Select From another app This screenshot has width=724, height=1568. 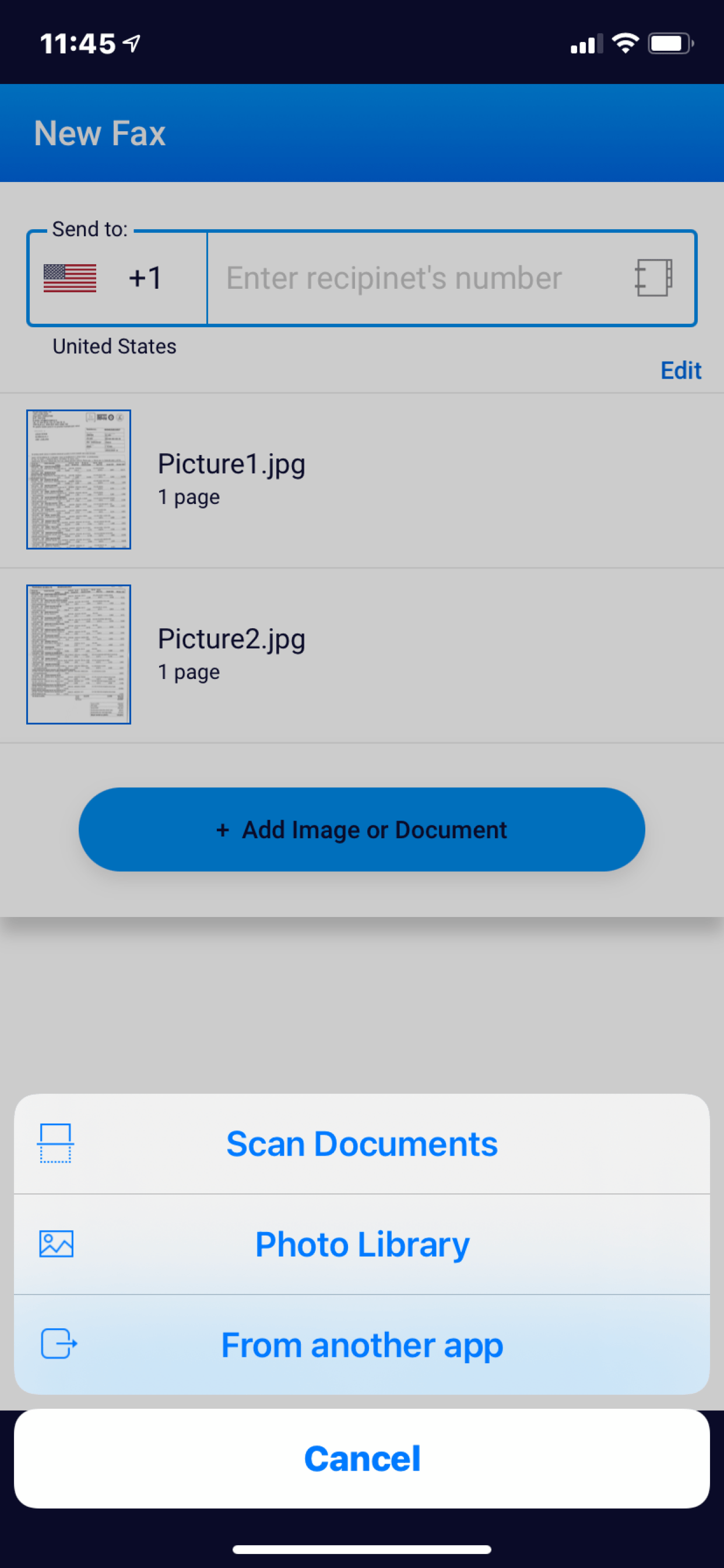[361, 1345]
